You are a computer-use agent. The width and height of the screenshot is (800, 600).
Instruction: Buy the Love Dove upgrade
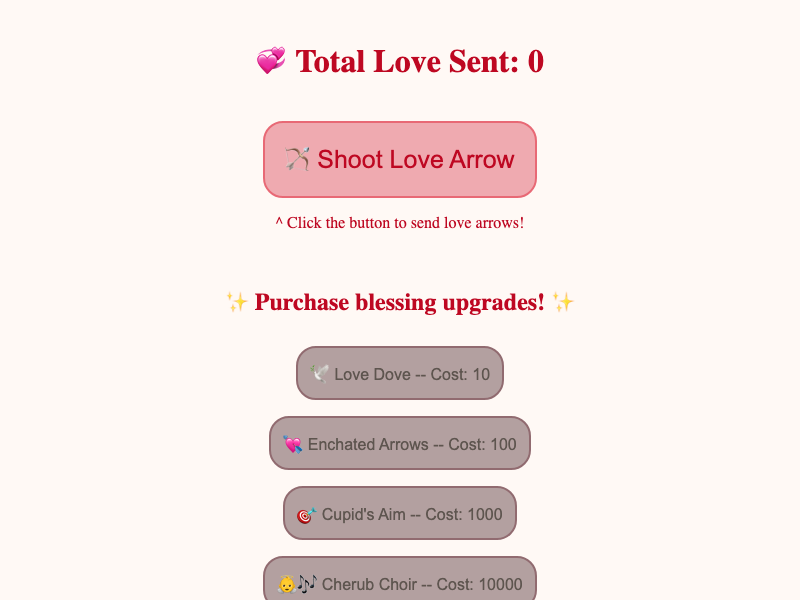(400, 374)
